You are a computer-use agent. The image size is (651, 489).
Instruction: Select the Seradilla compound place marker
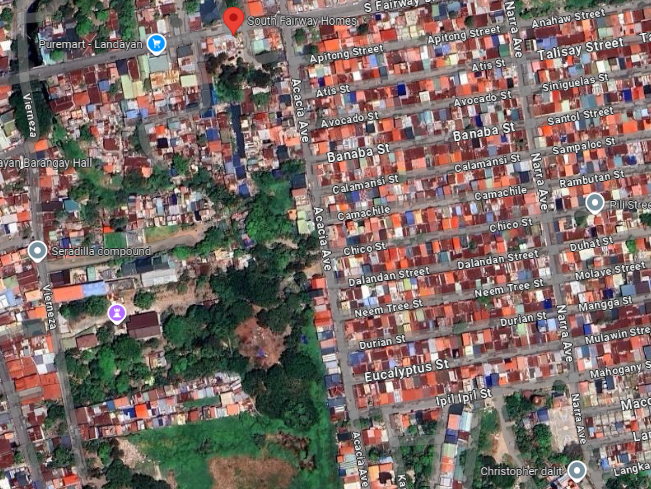coord(37,250)
